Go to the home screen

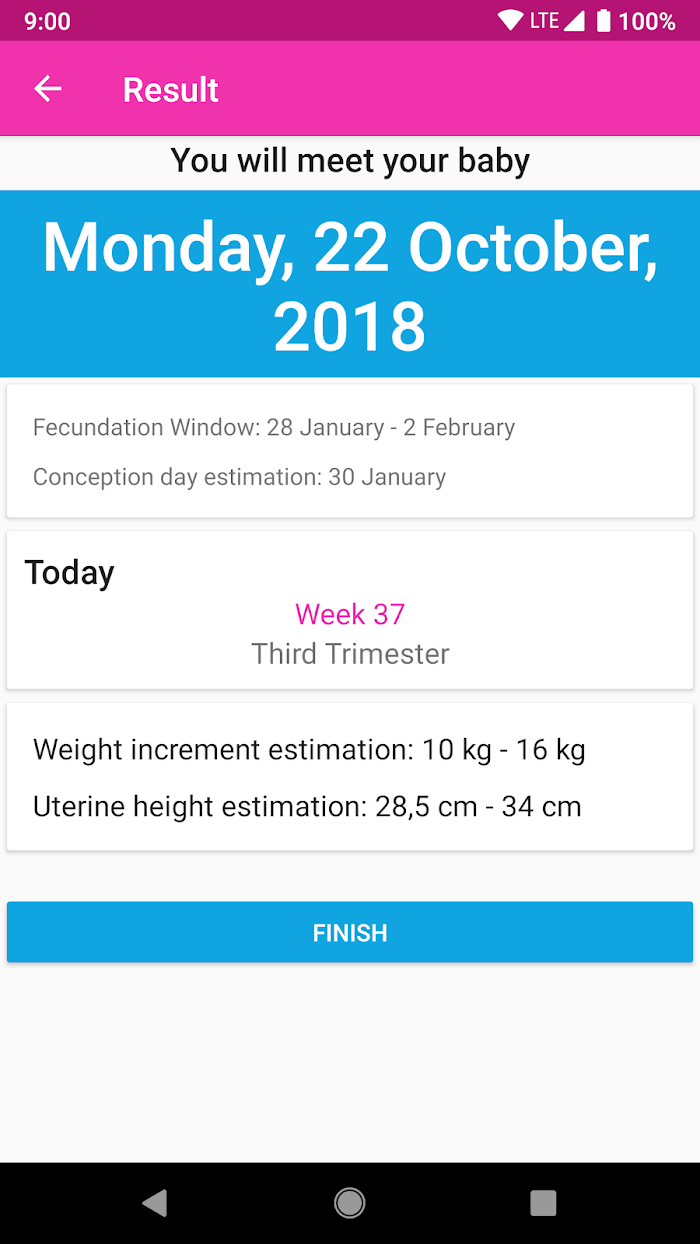350,1203
